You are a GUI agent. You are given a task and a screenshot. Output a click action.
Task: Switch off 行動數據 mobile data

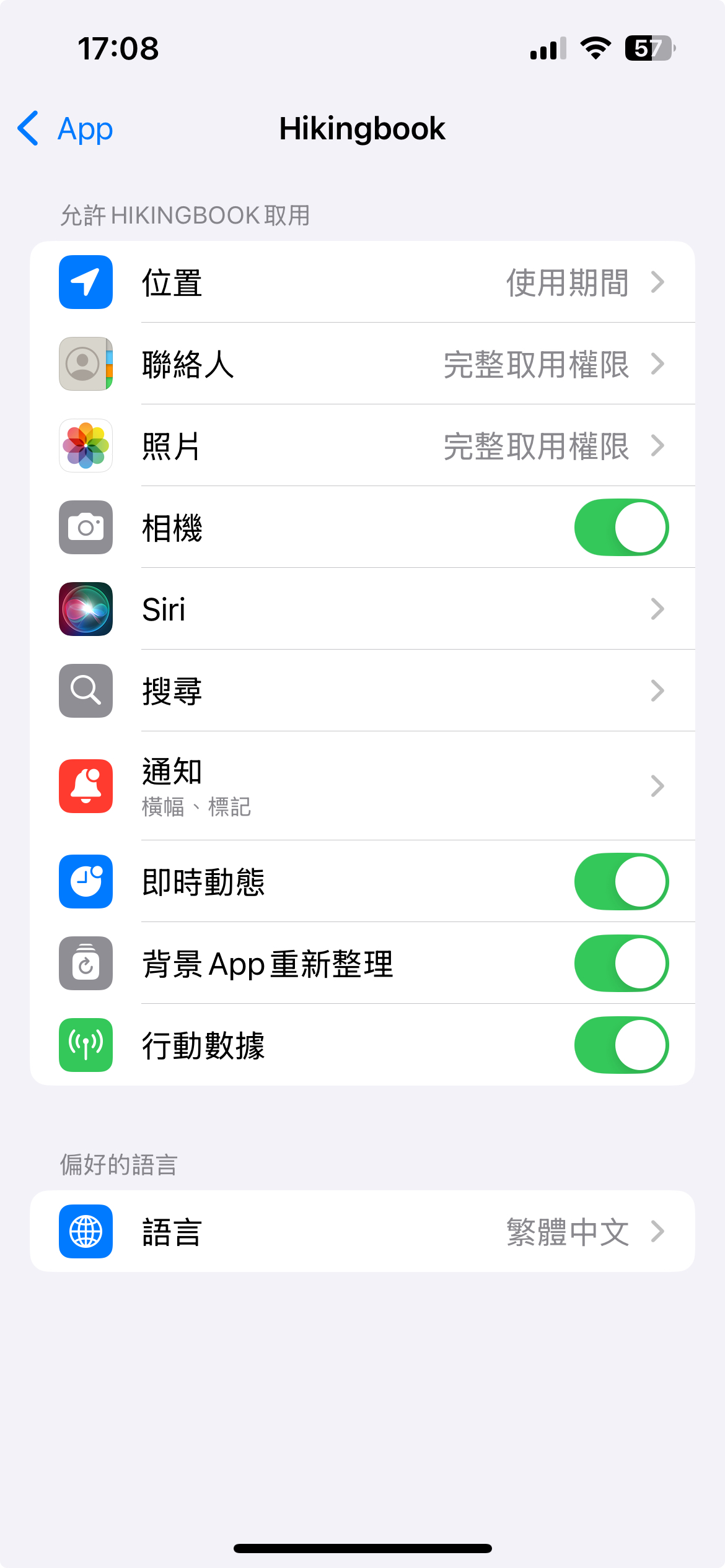(621, 1045)
